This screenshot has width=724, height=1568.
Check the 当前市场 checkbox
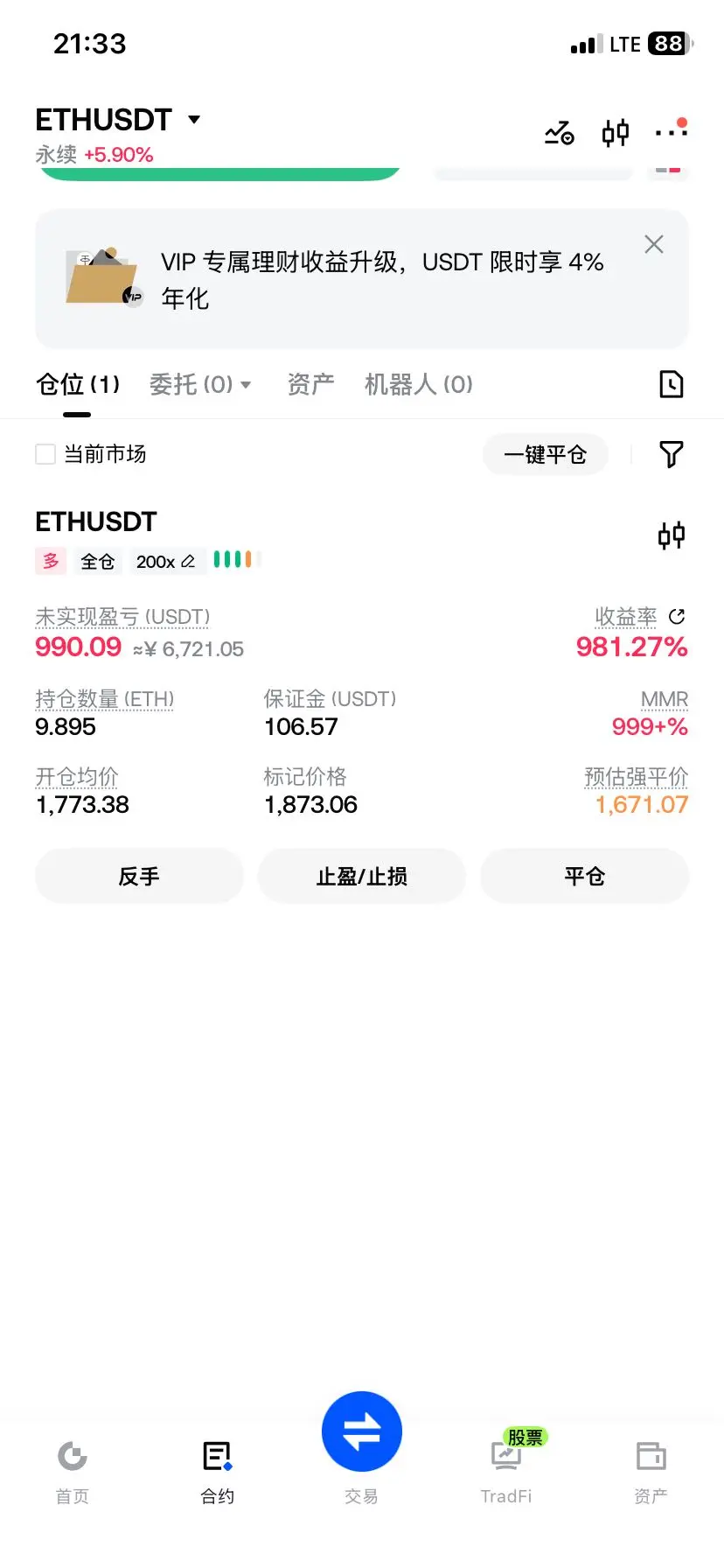click(45, 454)
